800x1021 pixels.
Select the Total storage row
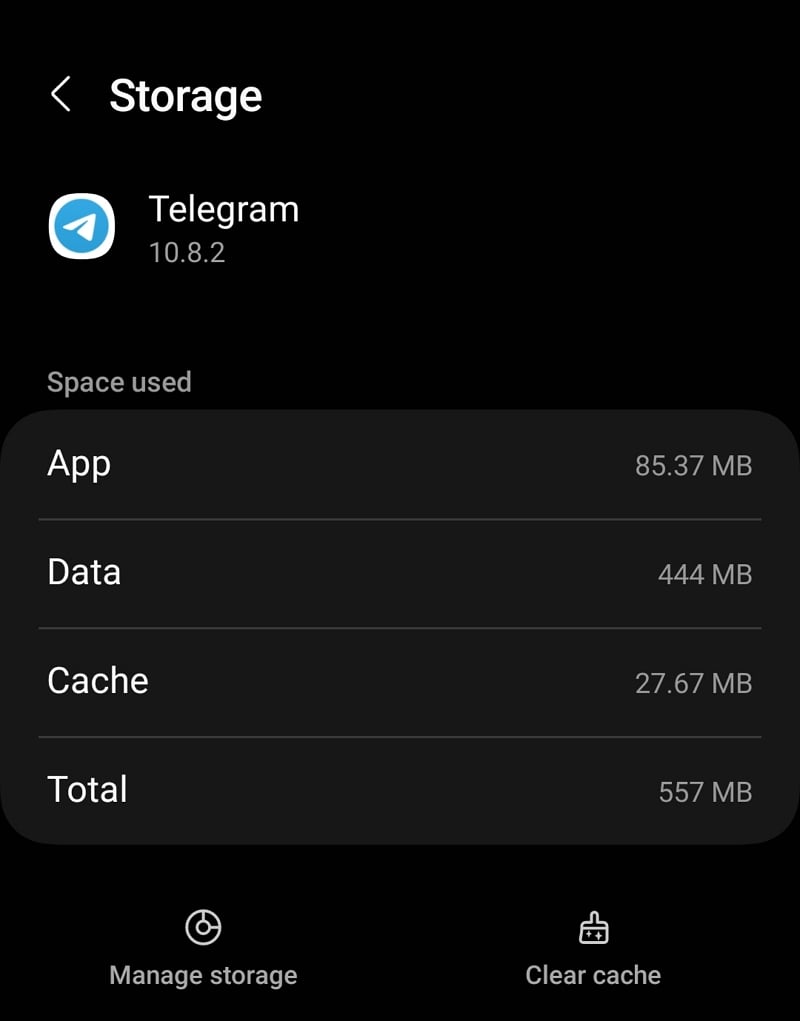400,789
